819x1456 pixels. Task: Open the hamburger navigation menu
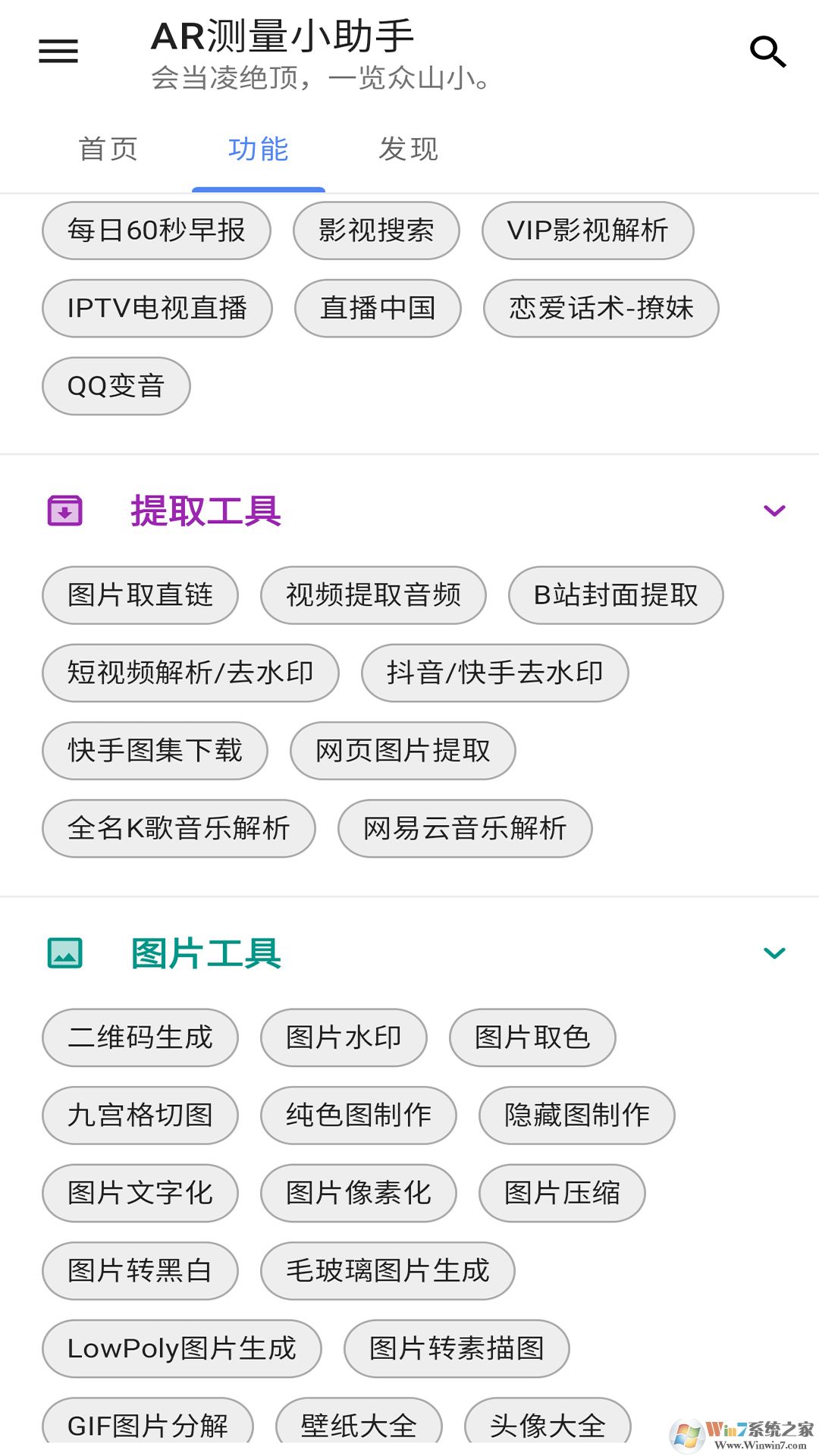tap(58, 49)
